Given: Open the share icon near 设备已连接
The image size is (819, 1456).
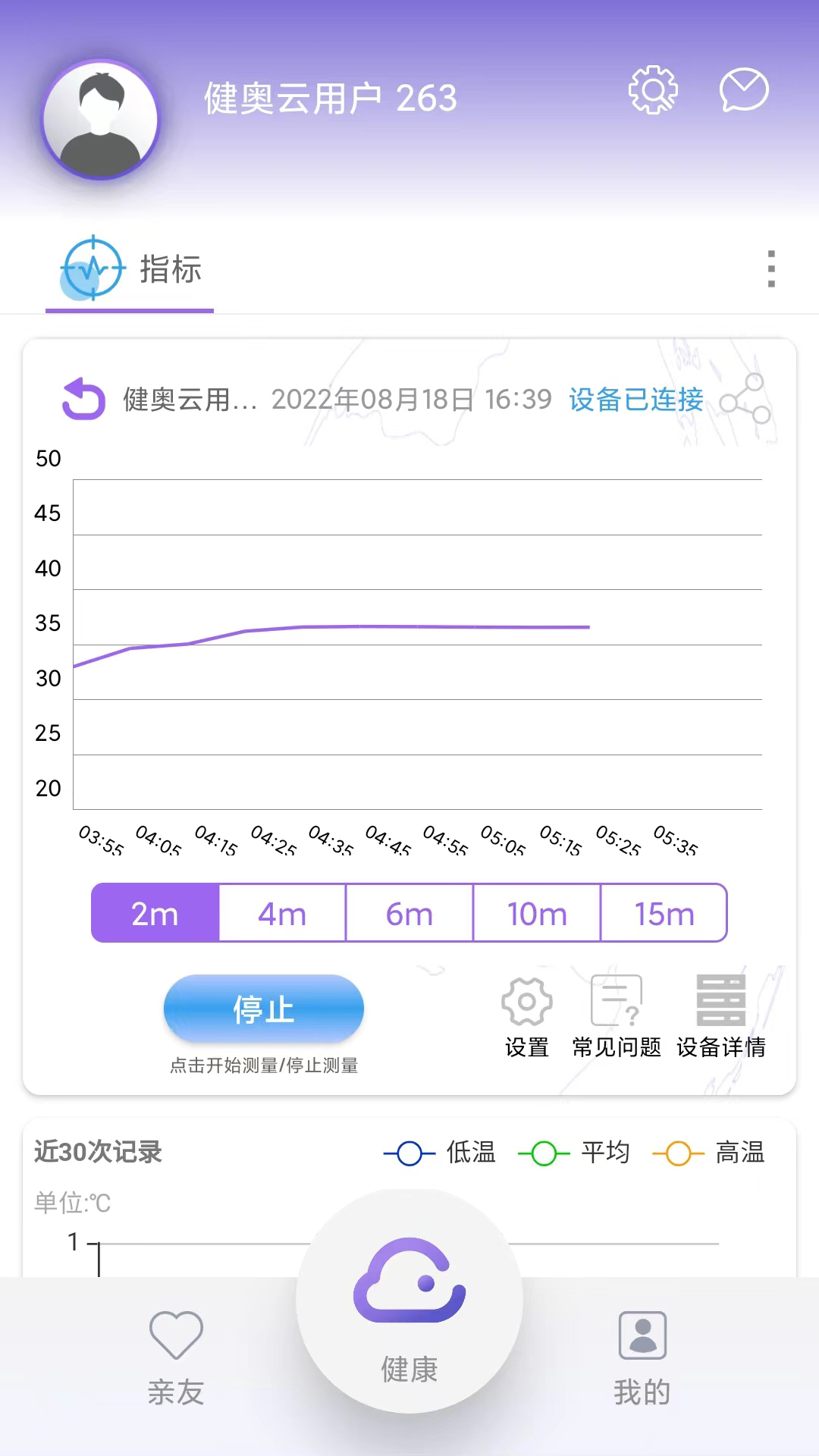Looking at the screenshot, I should 746,400.
